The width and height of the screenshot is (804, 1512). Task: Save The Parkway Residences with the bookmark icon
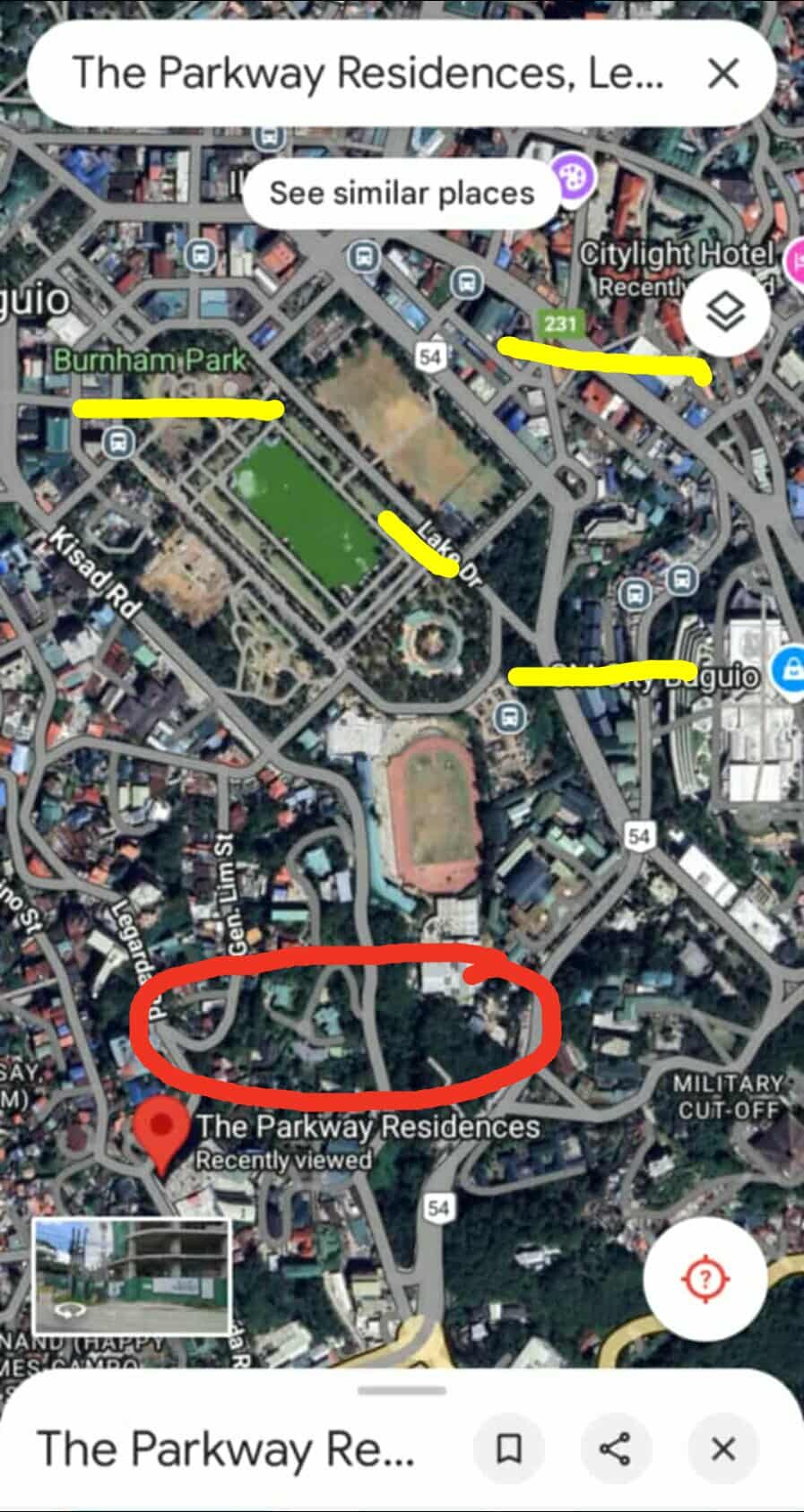pyautogui.click(x=509, y=1448)
